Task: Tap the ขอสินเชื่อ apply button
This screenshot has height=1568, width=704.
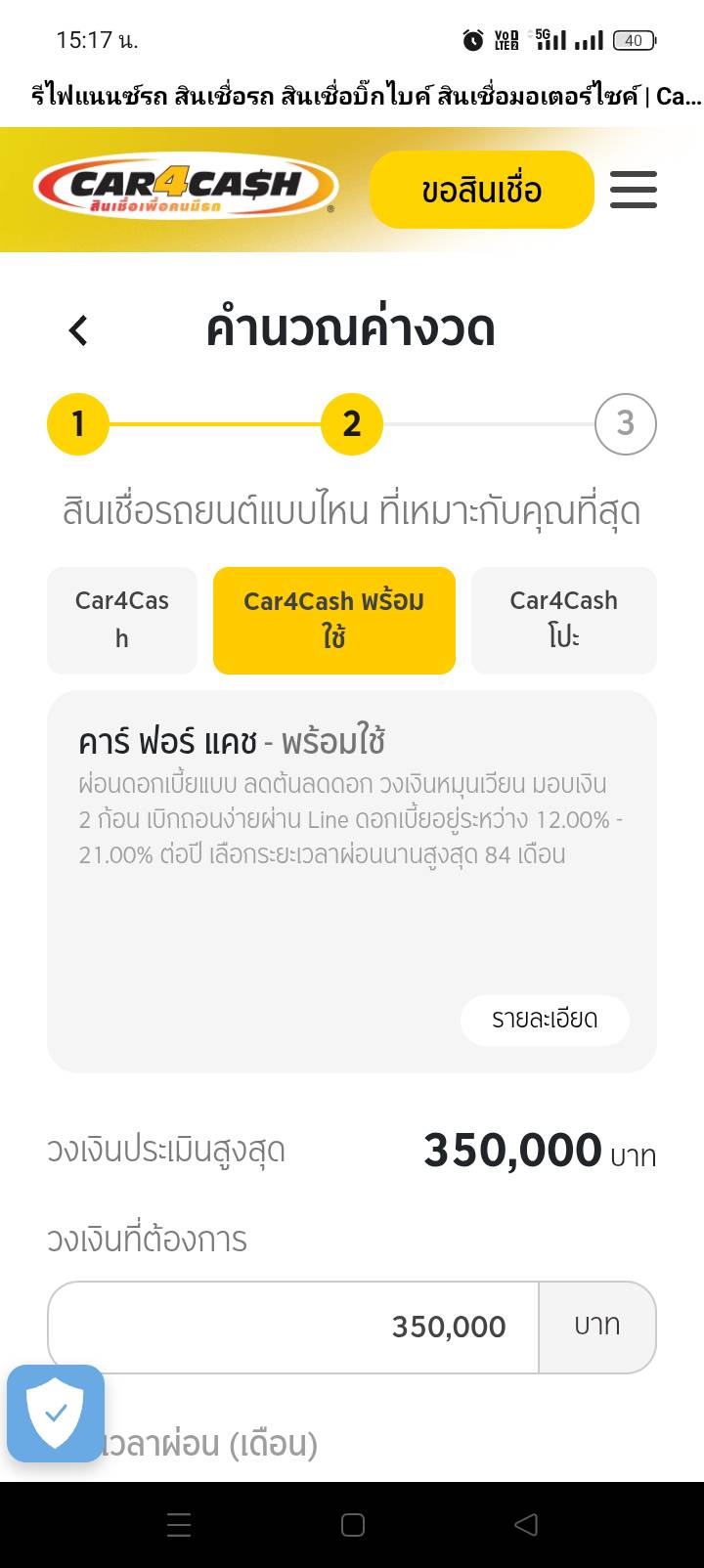Action: click(481, 190)
